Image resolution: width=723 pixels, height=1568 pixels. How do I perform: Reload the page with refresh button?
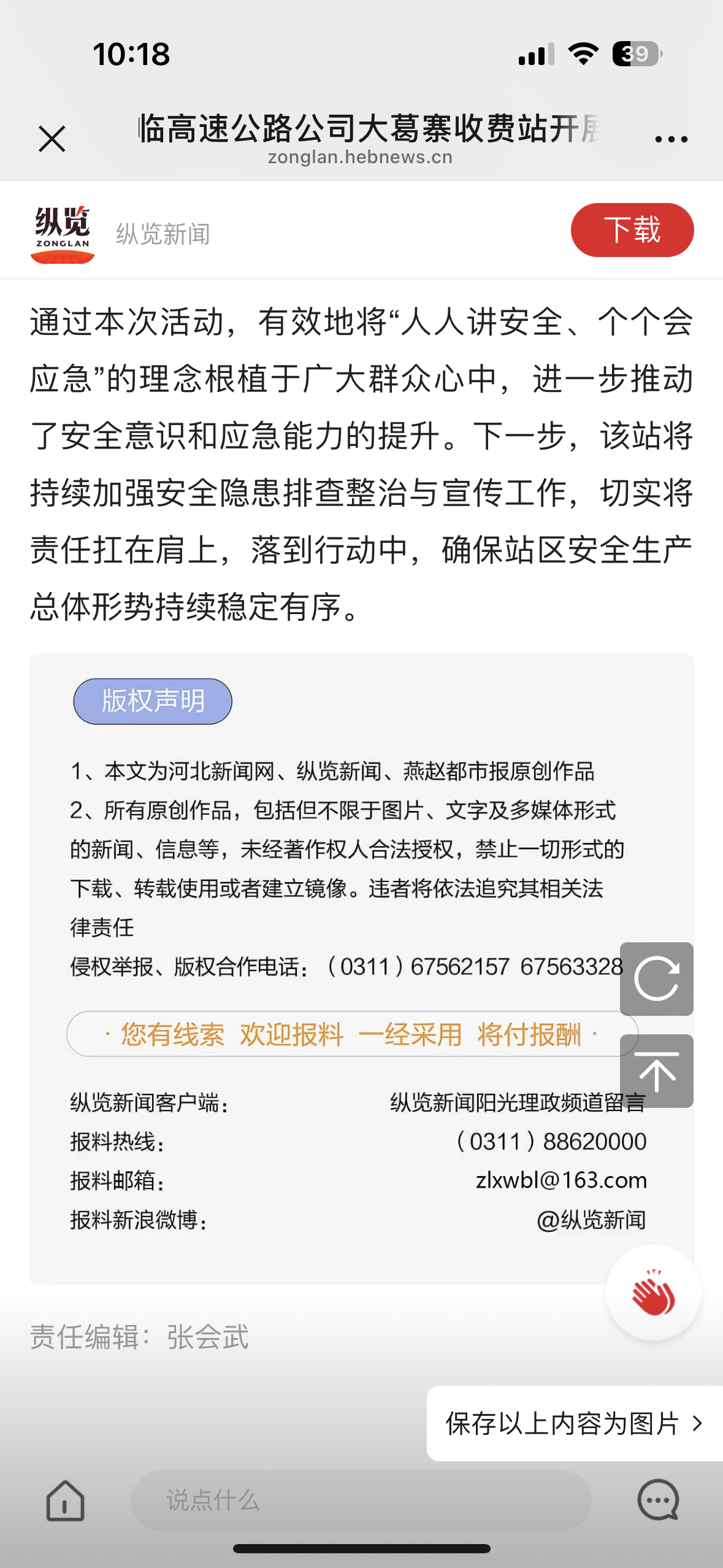[x=656, y=979]
